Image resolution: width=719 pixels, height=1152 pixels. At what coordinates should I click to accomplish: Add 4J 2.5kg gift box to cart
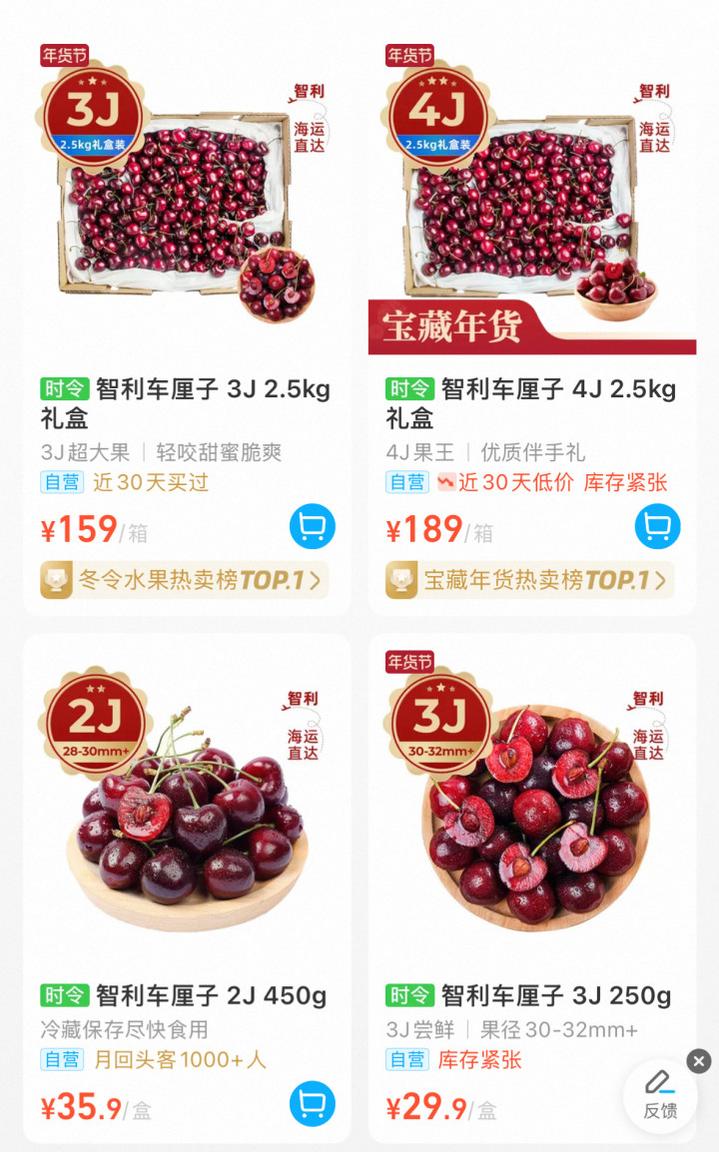[x=658, y=526]
